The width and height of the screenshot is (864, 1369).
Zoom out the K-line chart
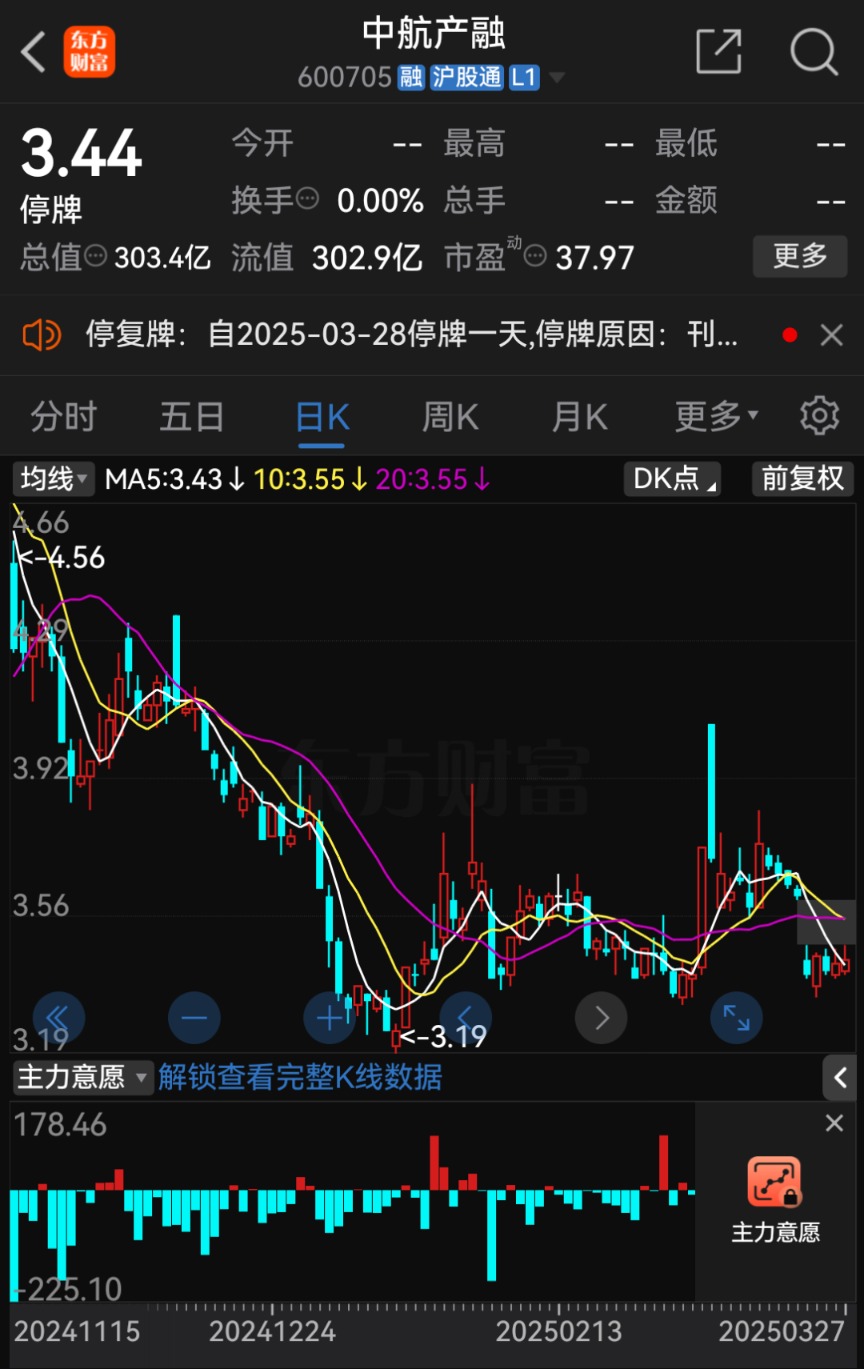point(194,1018)
